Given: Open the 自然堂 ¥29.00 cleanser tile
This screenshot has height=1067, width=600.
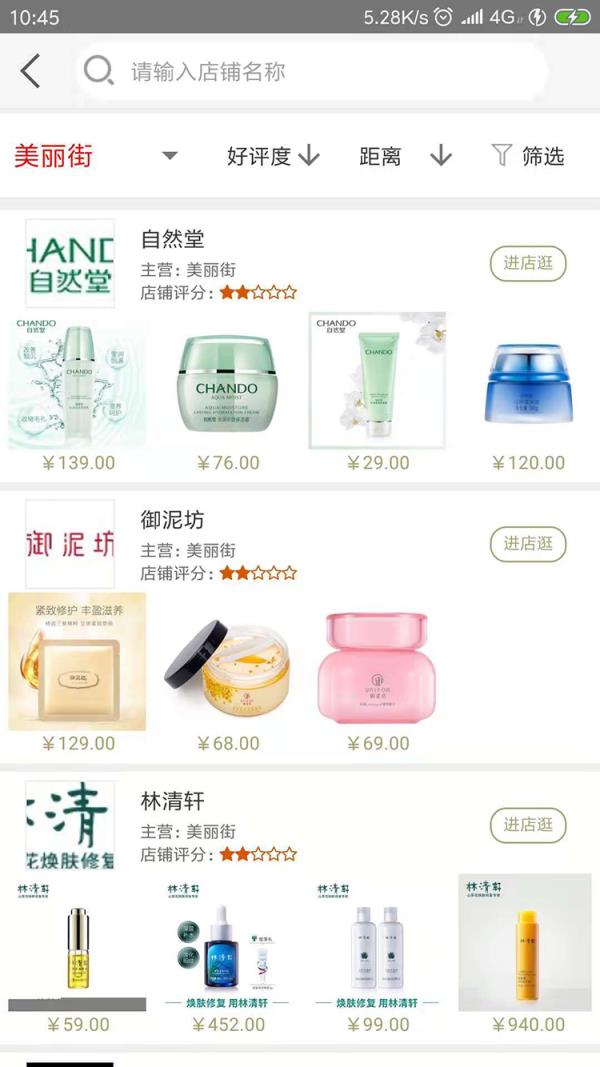Looking at the screenshot, I should (378, 382).
